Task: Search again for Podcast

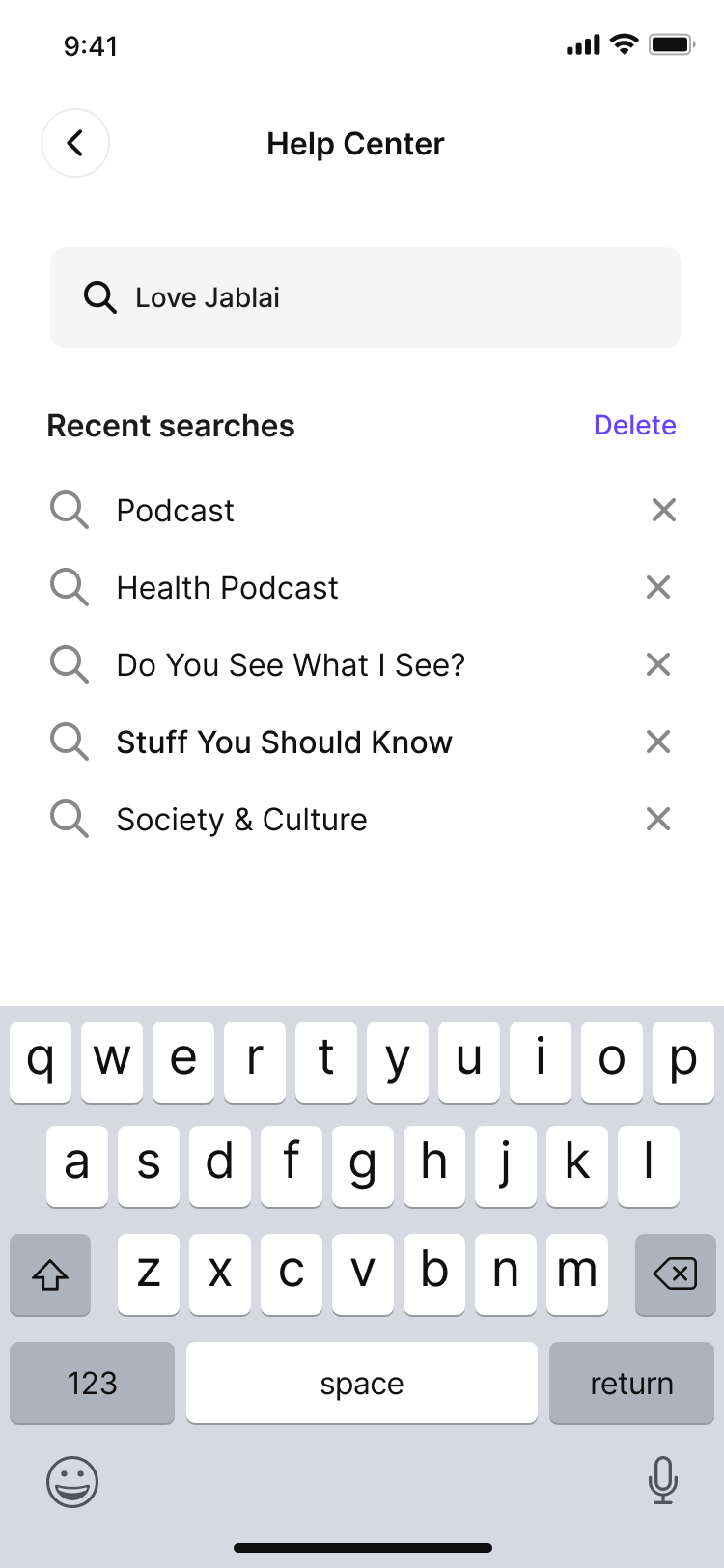Action: coord(176,510)
